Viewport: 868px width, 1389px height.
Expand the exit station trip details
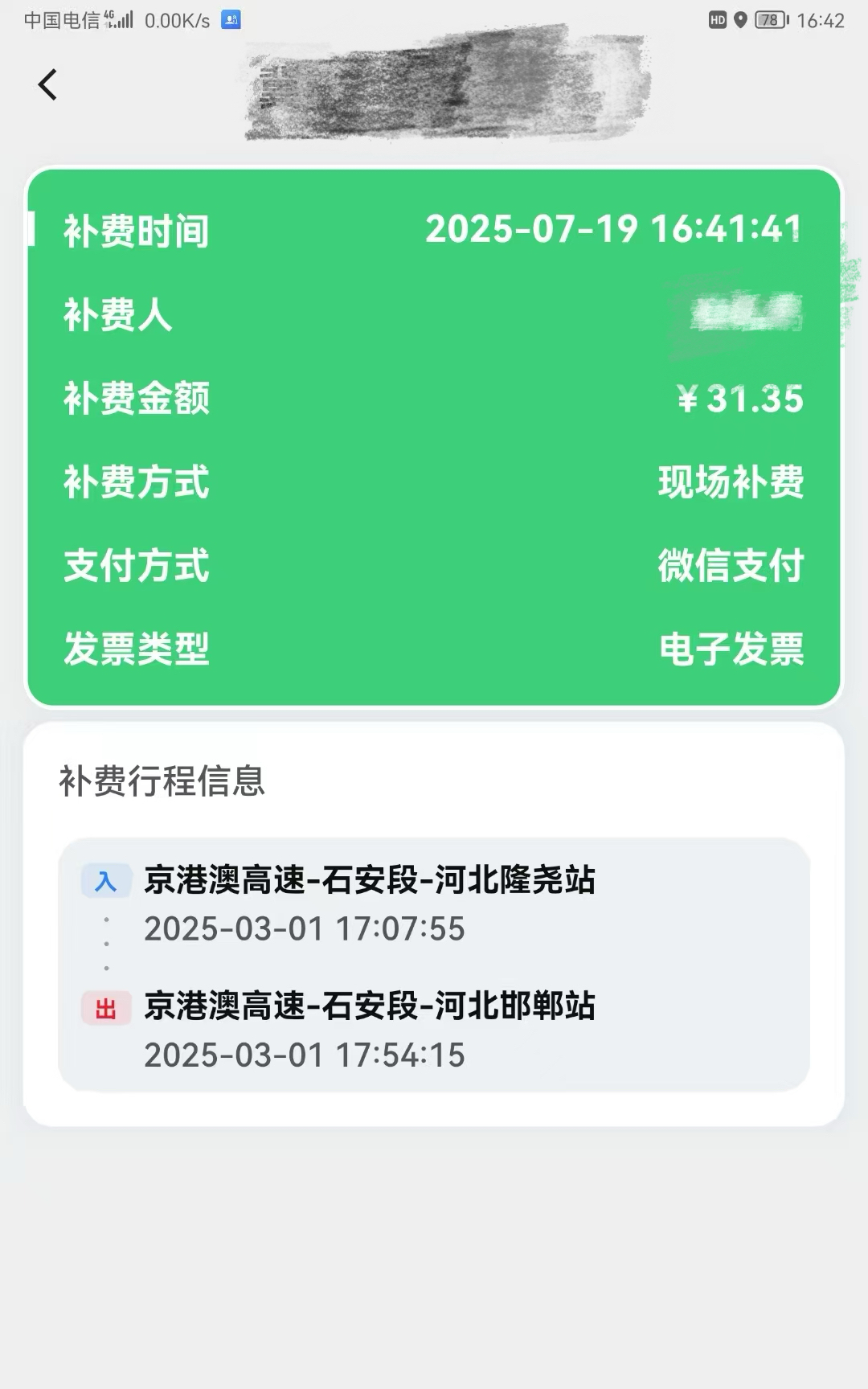click(370, 1006)
